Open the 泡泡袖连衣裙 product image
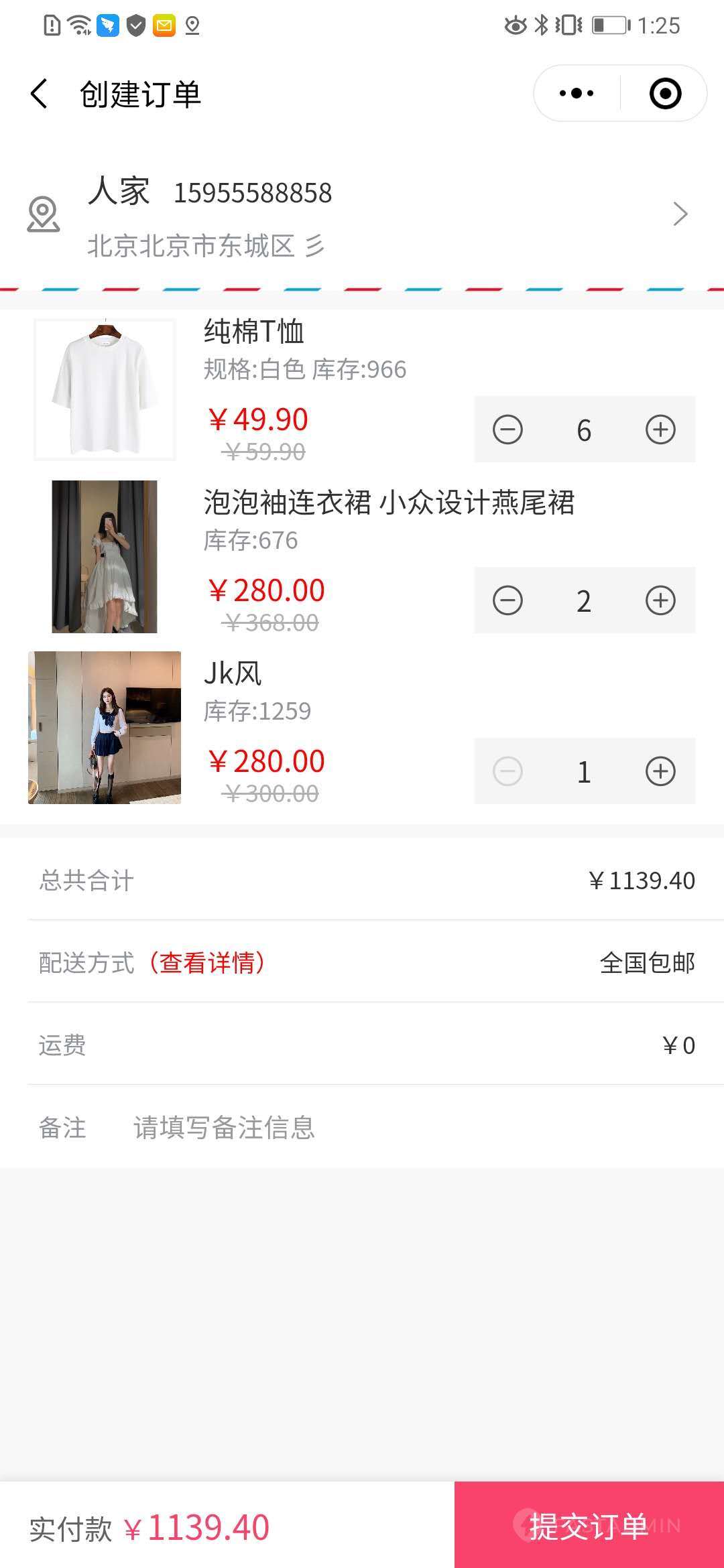The image size is (724, 1568). coord(105,557)
